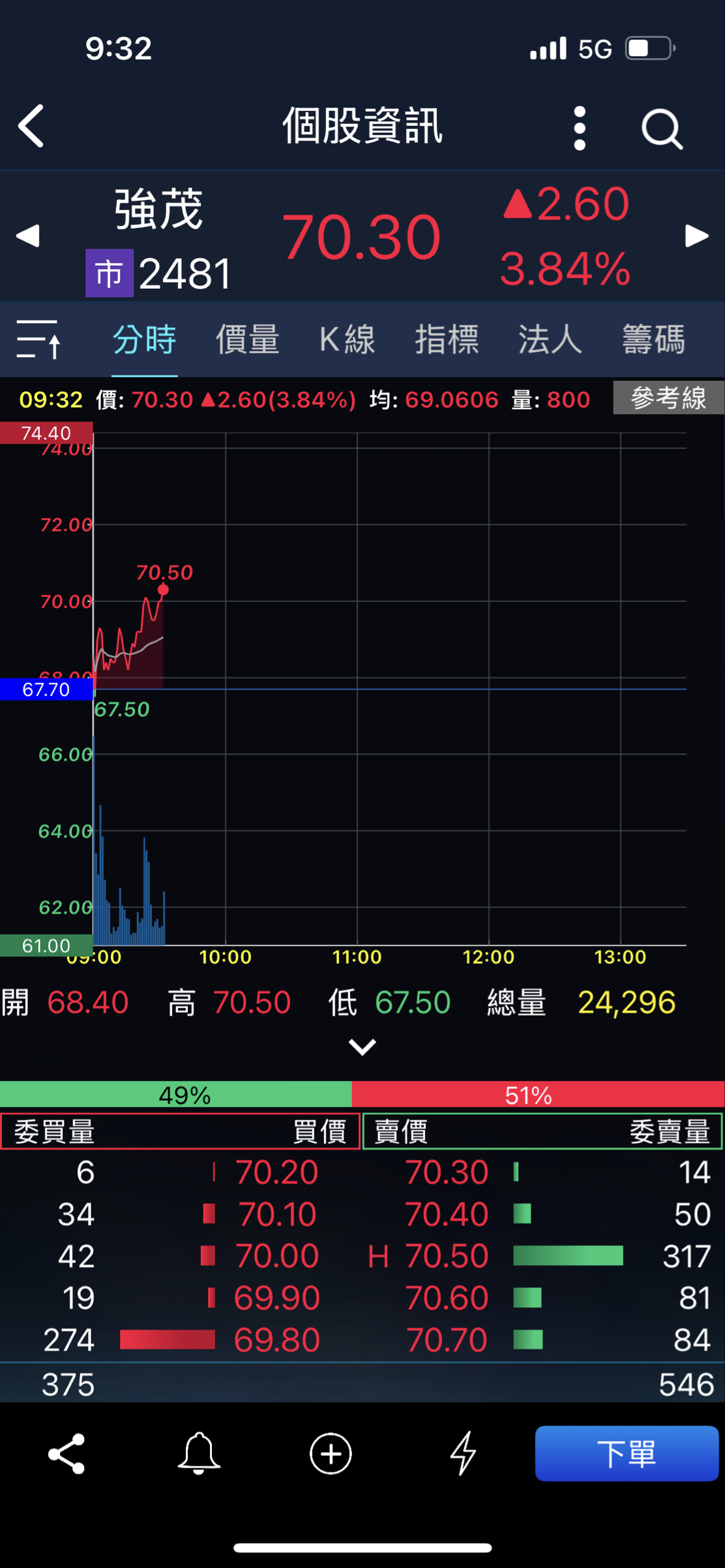Open the 指標 tab
Screen dimensions: 725x1568
point(447,340)
